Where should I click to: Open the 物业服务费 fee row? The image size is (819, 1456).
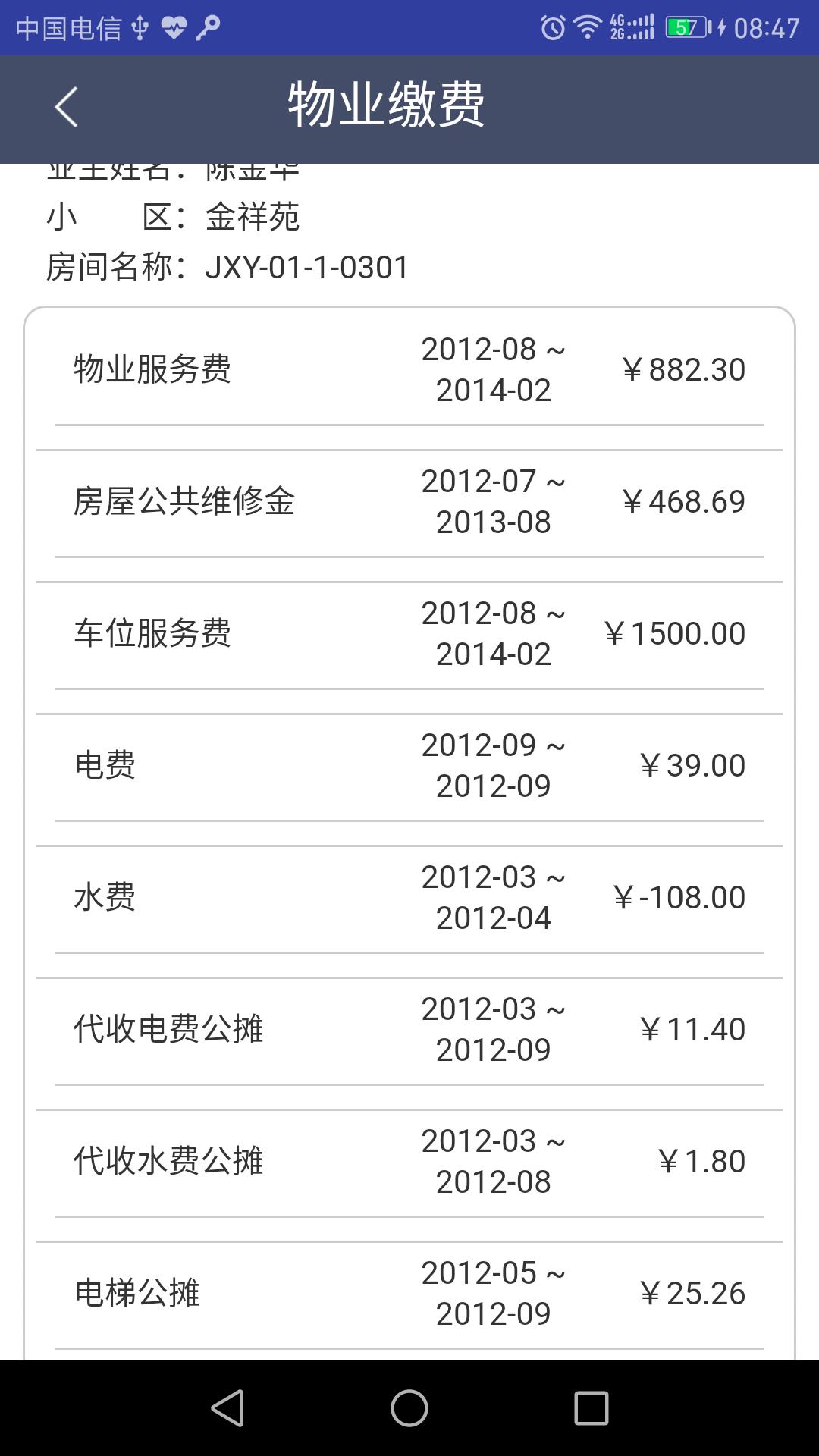click(409, 370)
